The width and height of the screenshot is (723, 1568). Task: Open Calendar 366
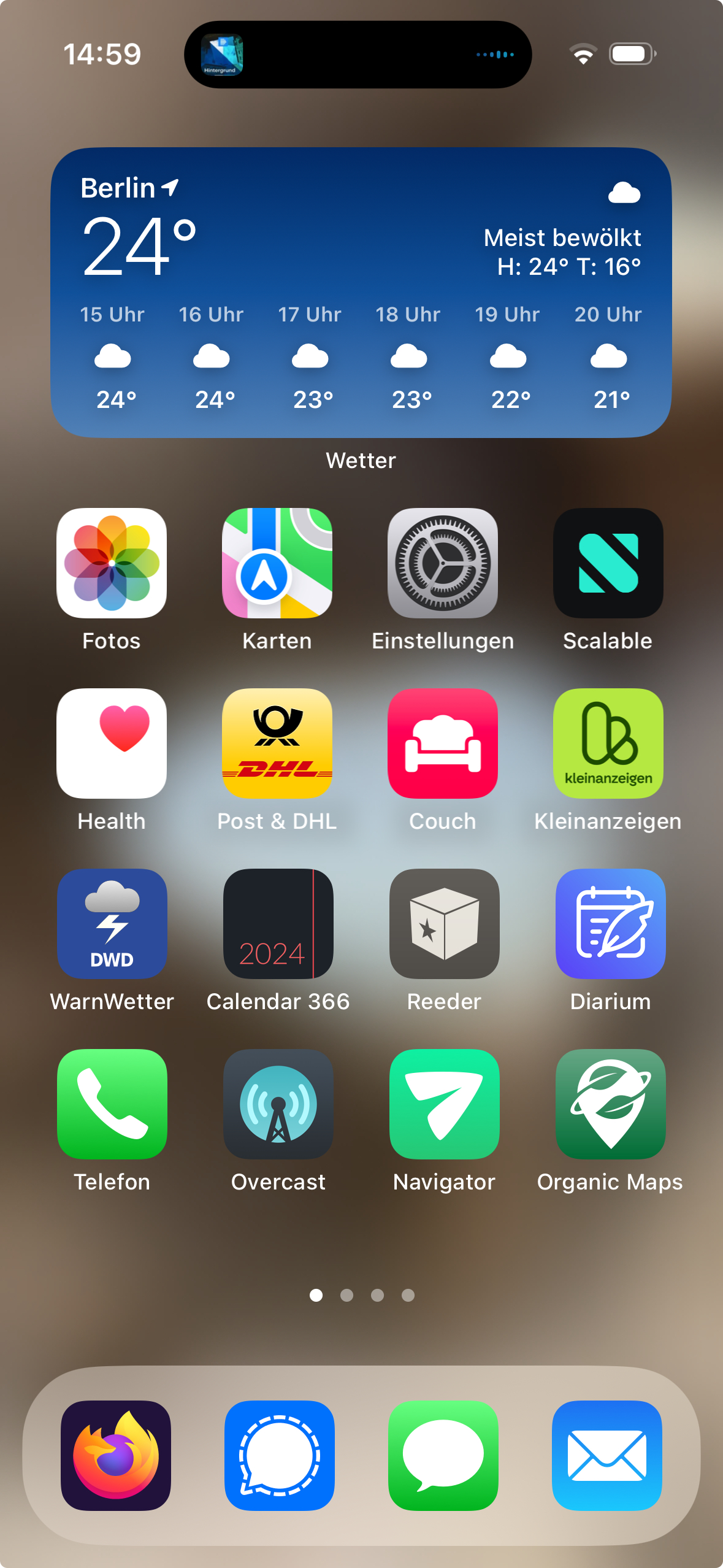click(x=278, y=924)
